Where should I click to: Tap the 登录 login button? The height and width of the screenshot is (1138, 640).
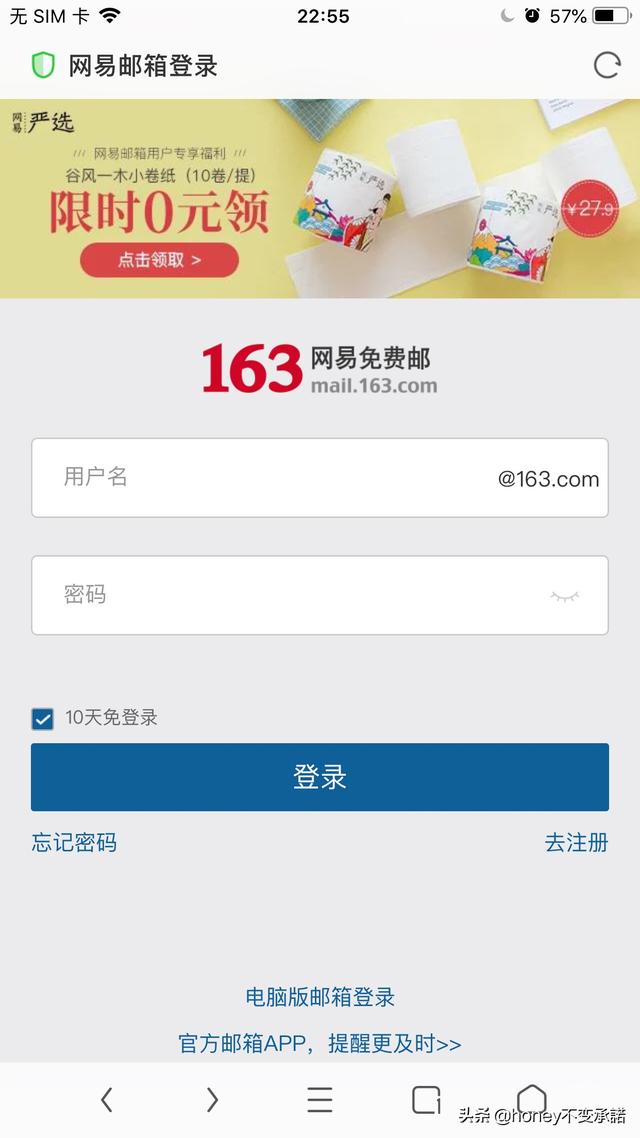click(x=320, y=777)
